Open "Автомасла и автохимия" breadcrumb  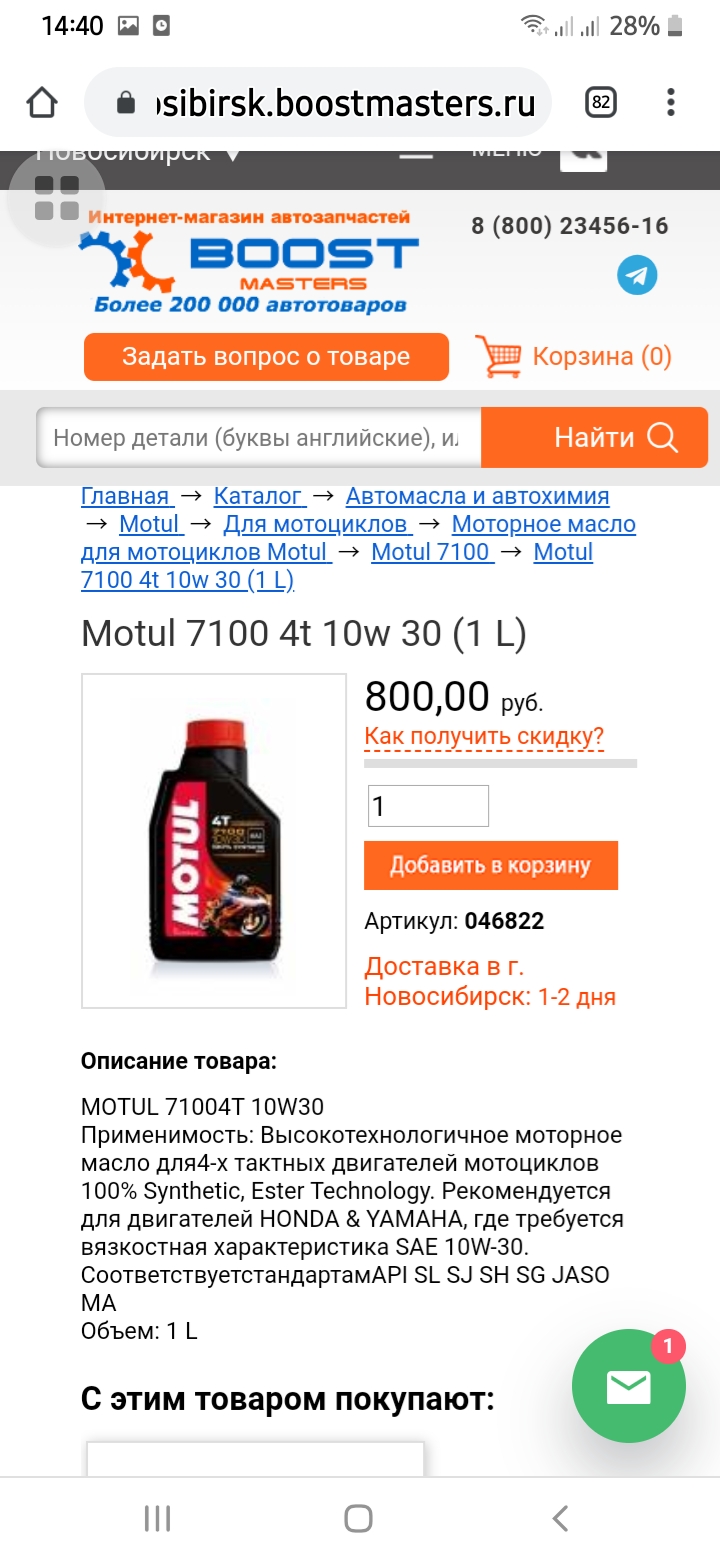pyautogui.click(x=477, y=496)
